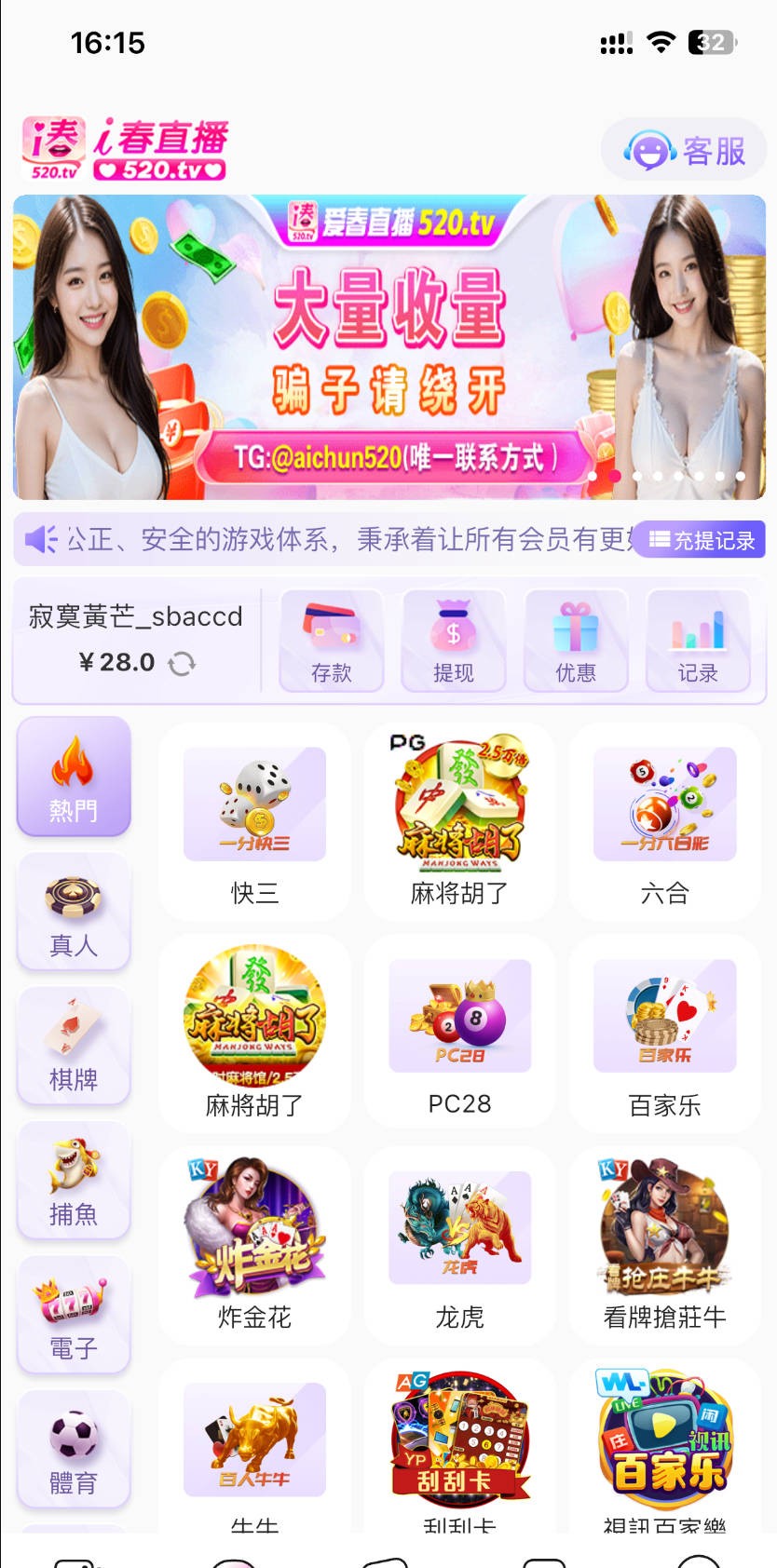
Task: Open 记录 history
Action: 698,641
